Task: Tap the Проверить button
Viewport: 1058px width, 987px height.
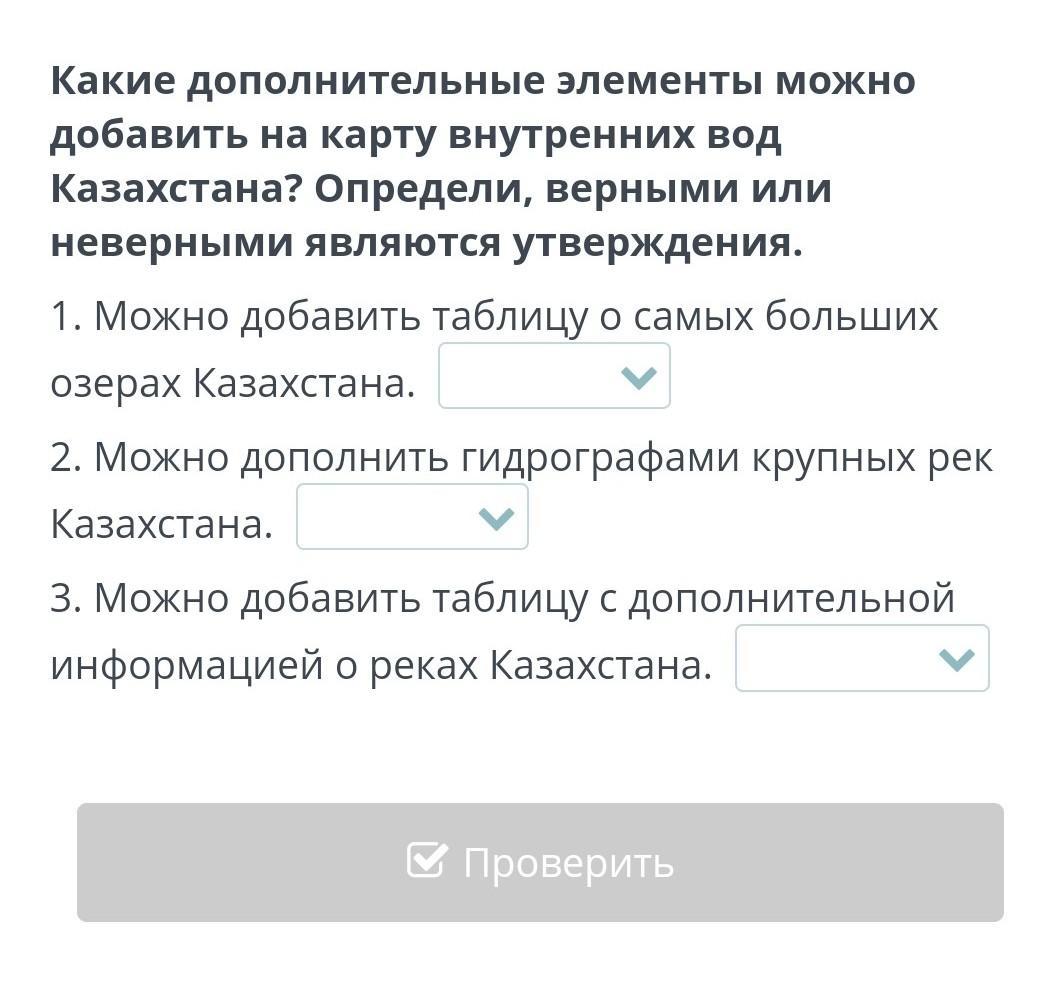Action: pos(540,862)
